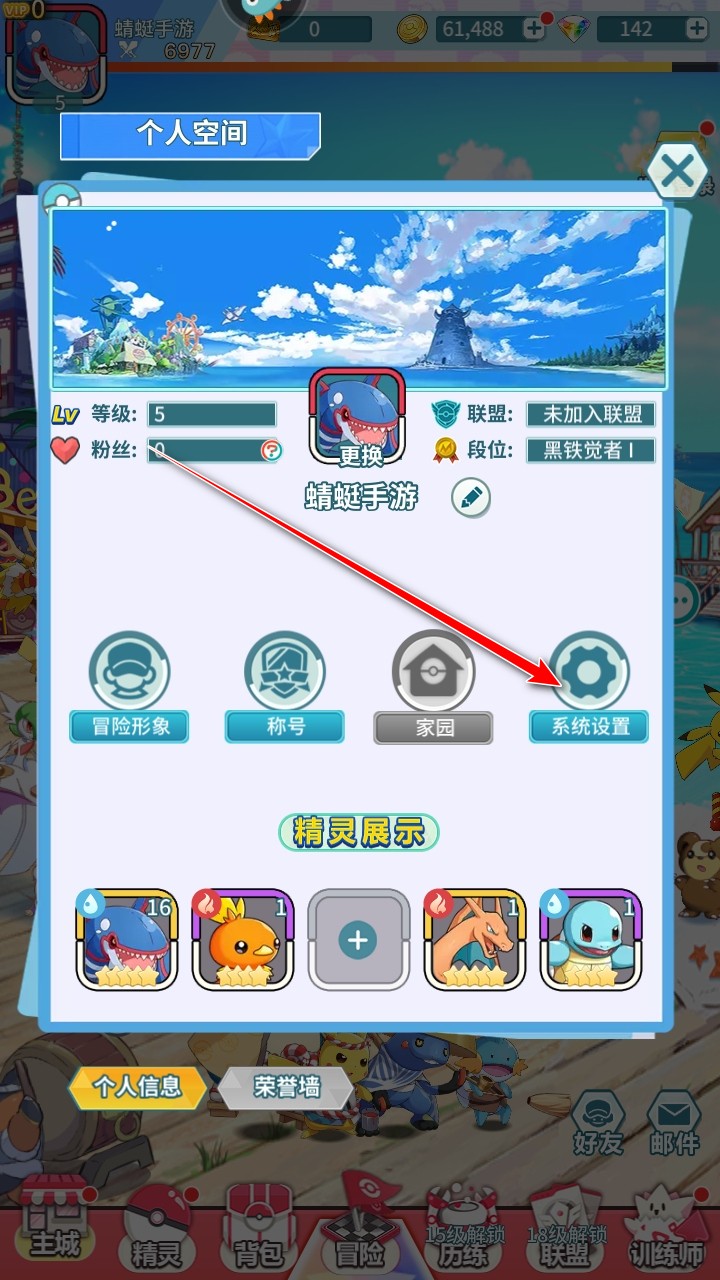720x1280 pixels.
Task: Change the avatar via 更换
Action: pos(359,418)
